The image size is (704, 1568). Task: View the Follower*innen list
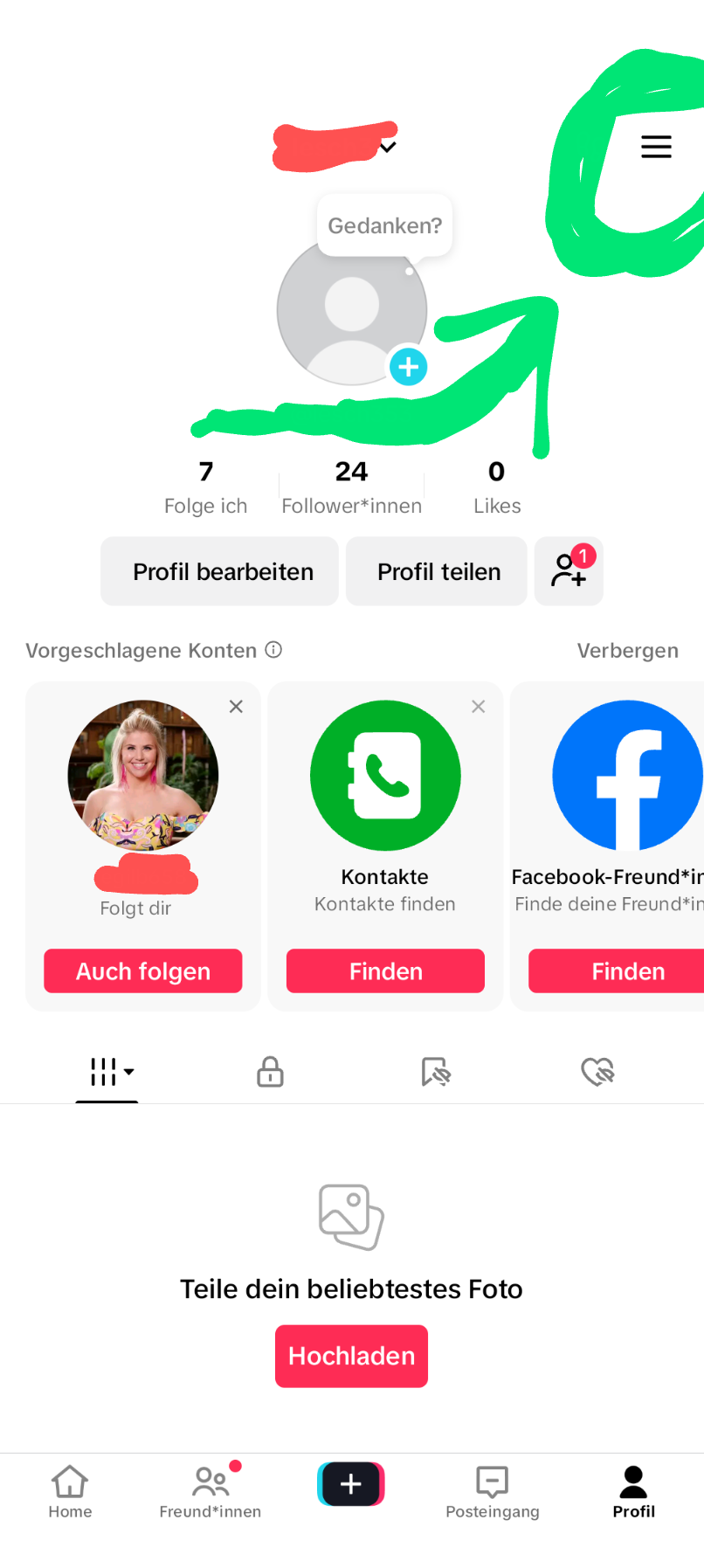[351, 487]
